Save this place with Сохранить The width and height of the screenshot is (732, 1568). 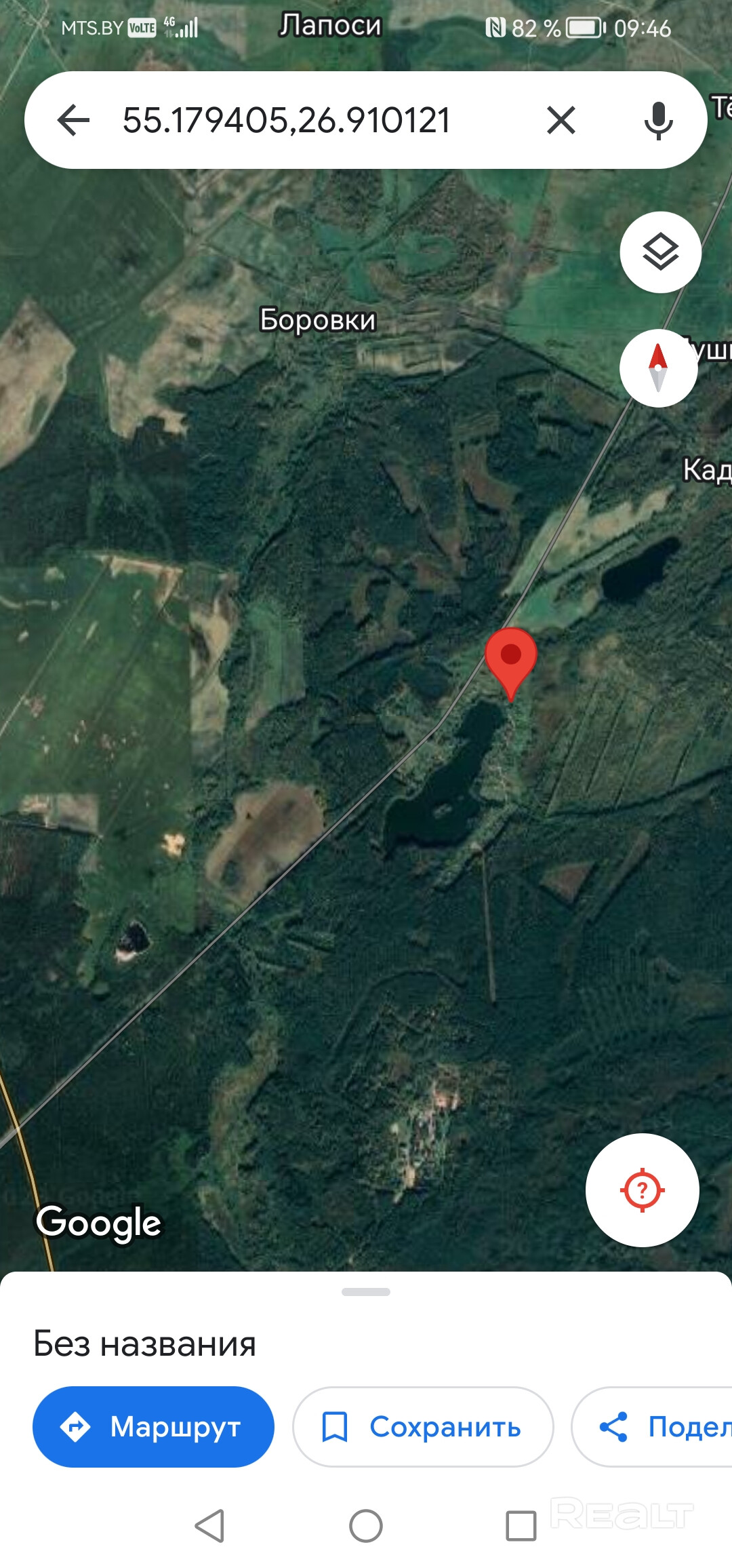coord(423,1427)
